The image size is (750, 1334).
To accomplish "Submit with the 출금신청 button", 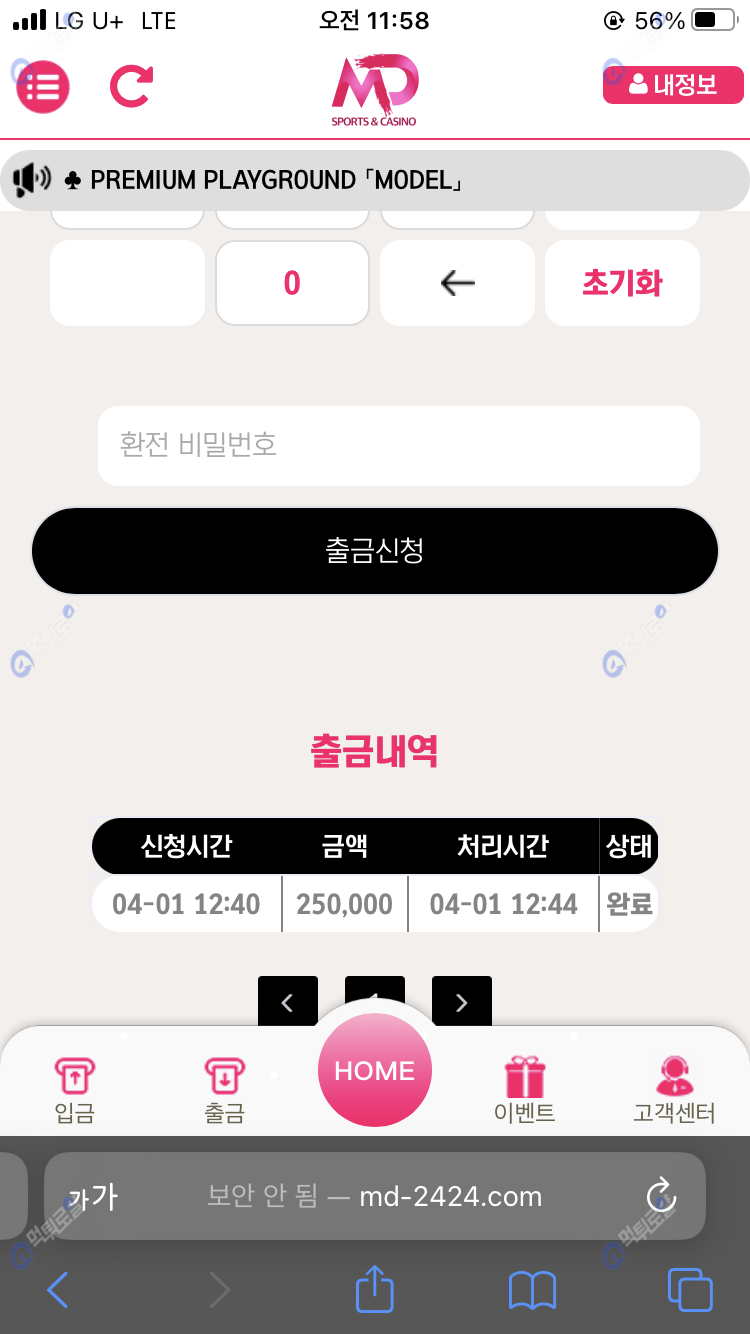I will click(375, 551).
